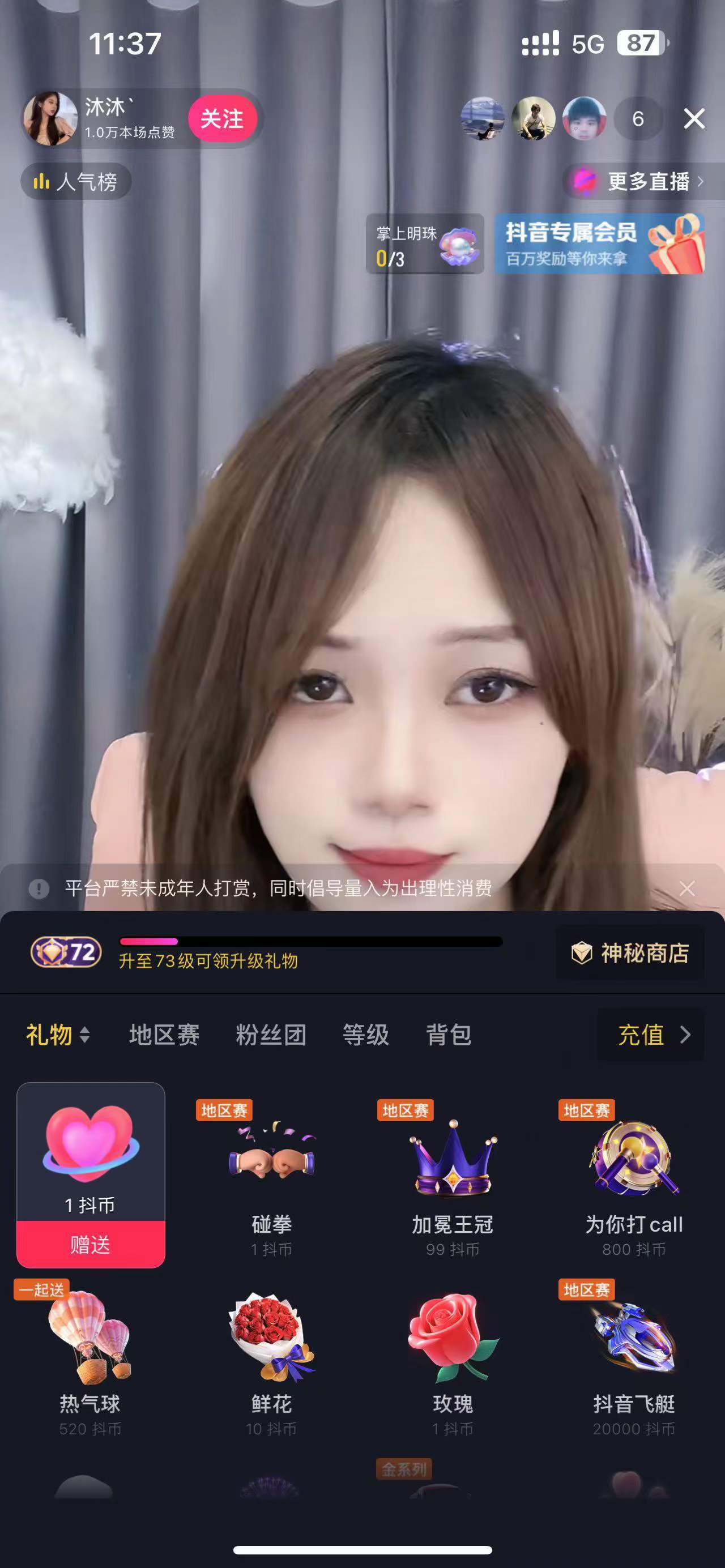This screenshot has height=1568, width=725.
Task: Switch to the 粉丝团 tab
Action: click(x=271, y=1035)
